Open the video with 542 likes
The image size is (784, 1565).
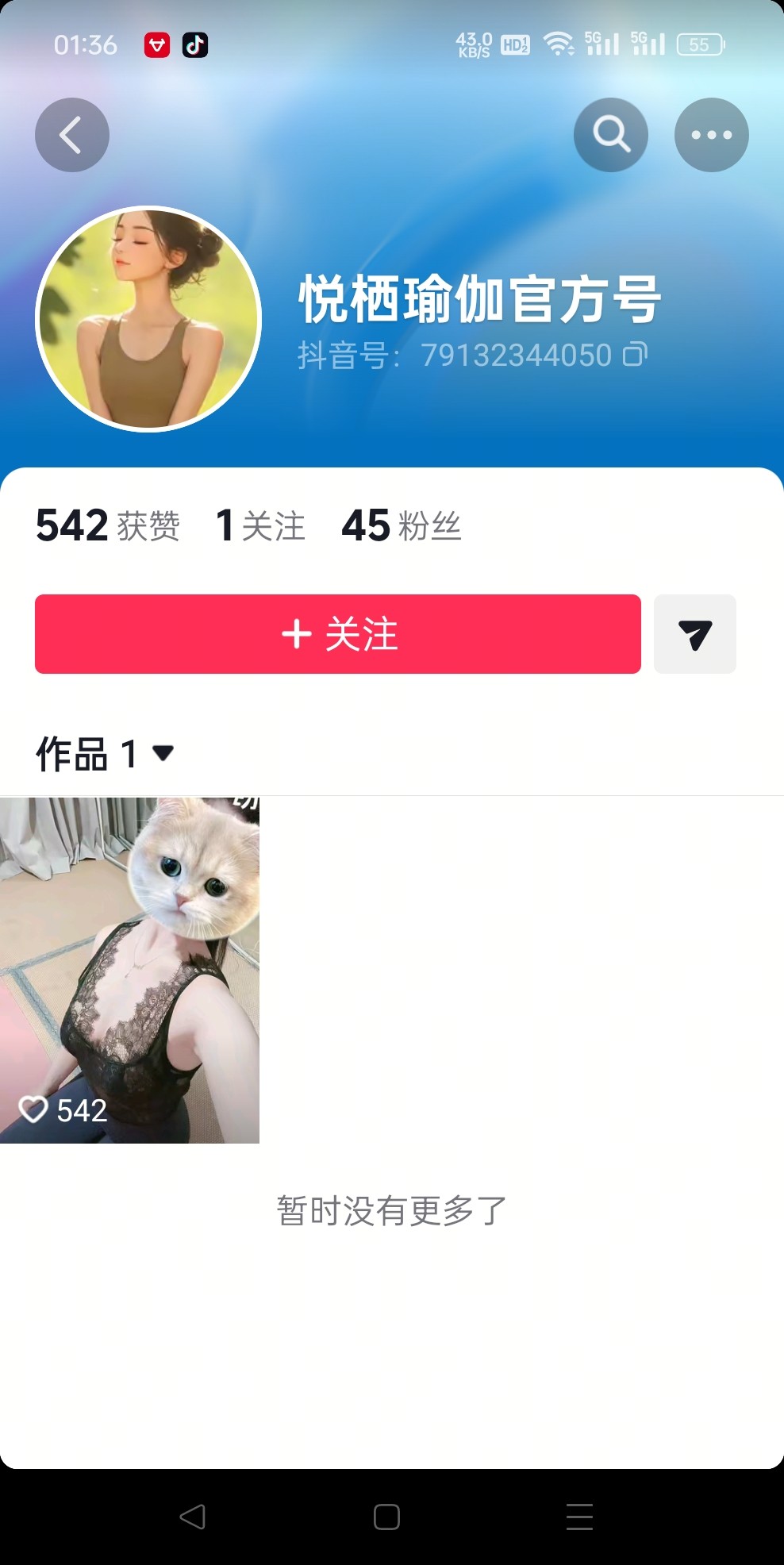coord(129,970)
